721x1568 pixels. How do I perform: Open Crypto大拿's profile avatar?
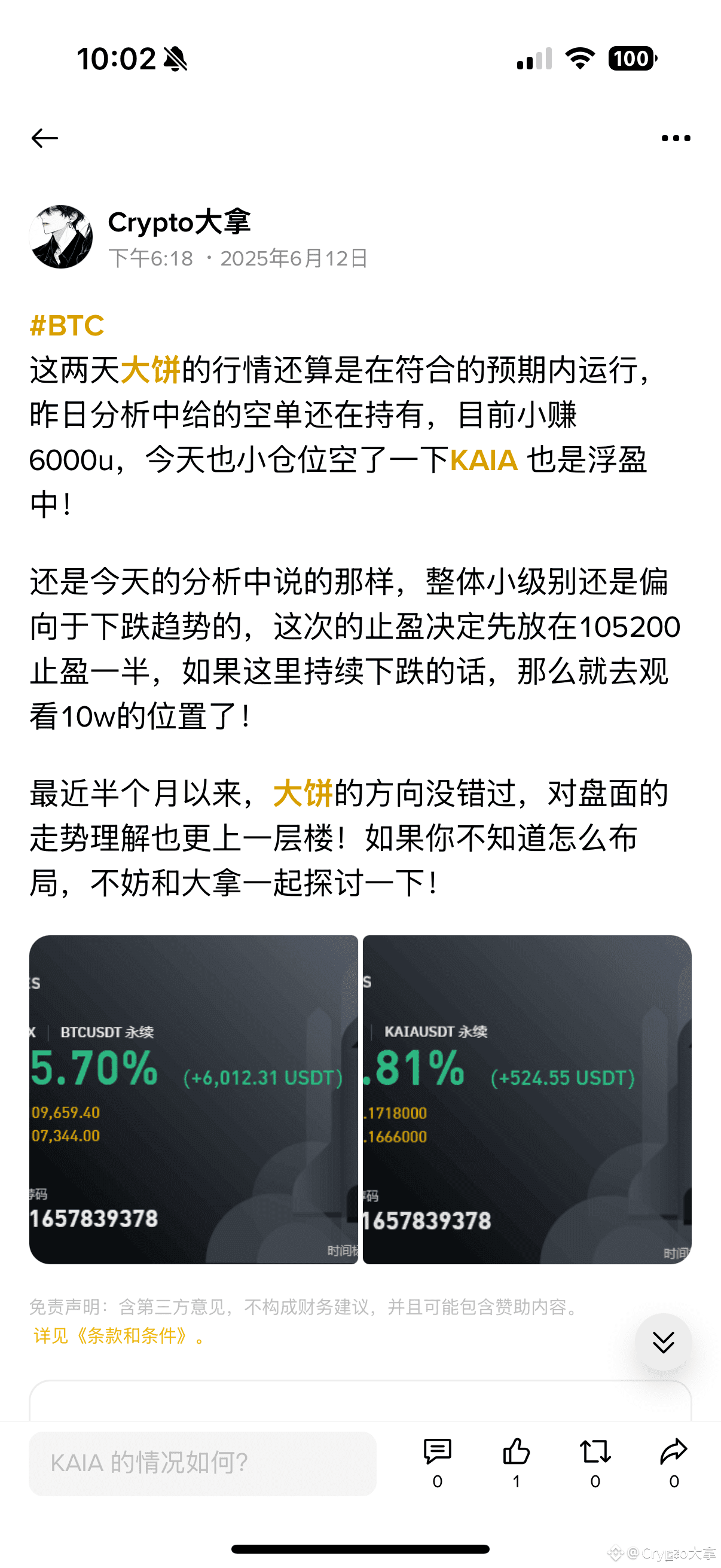[x=61, y=237]
